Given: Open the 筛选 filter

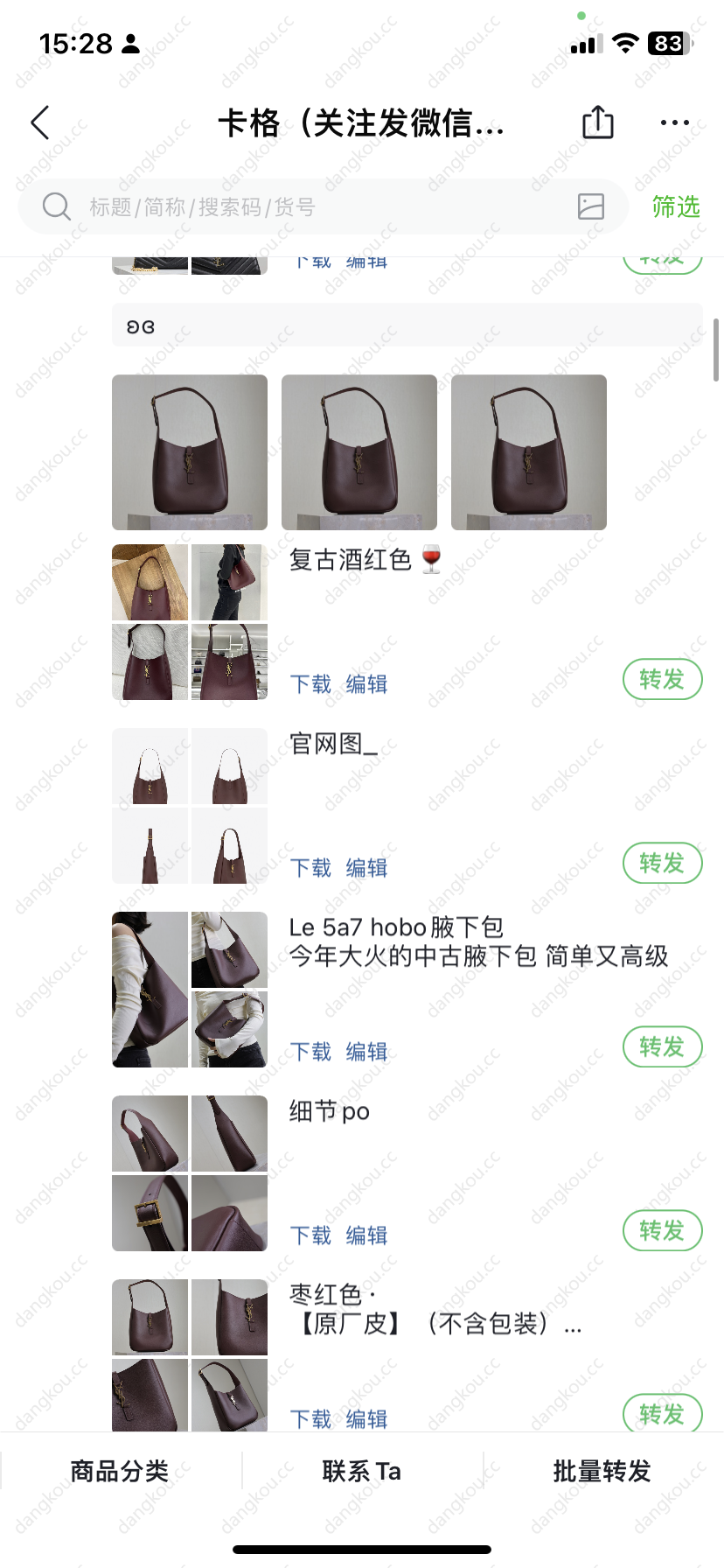Looking at the screenshot, I should tap(676, 206).
